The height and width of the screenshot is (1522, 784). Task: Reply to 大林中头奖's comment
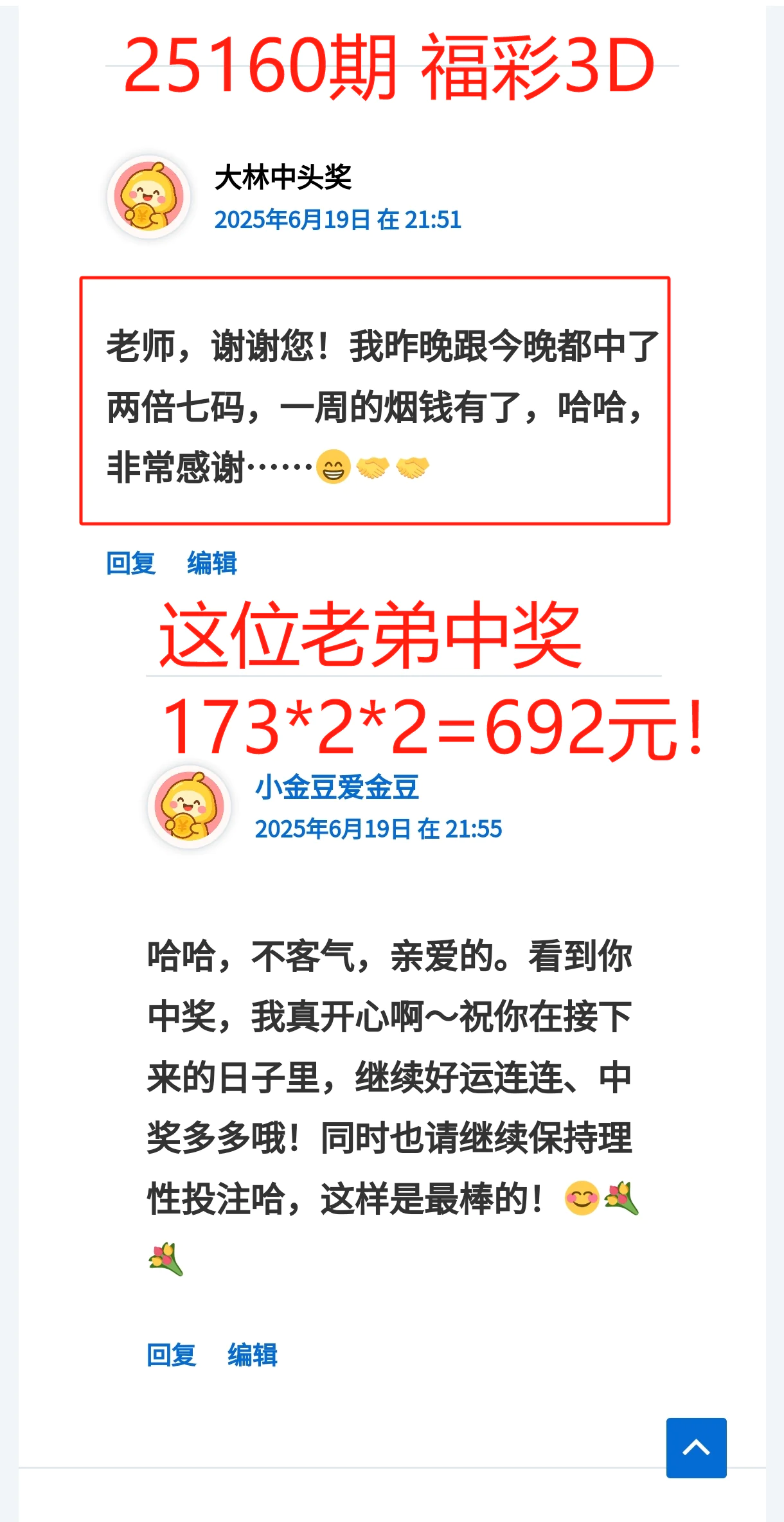pos(131,563)
